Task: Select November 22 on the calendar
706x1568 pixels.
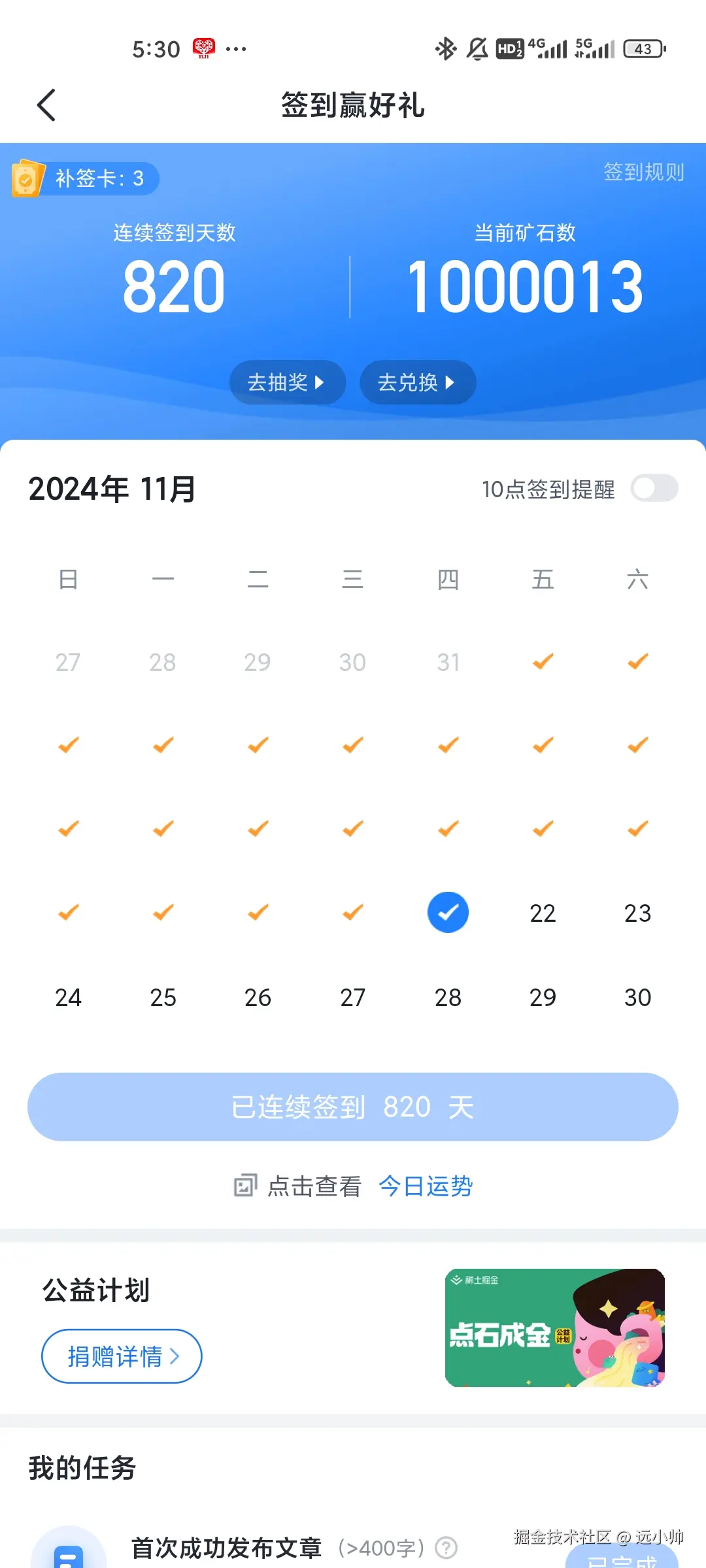Action: click(543, 913)
